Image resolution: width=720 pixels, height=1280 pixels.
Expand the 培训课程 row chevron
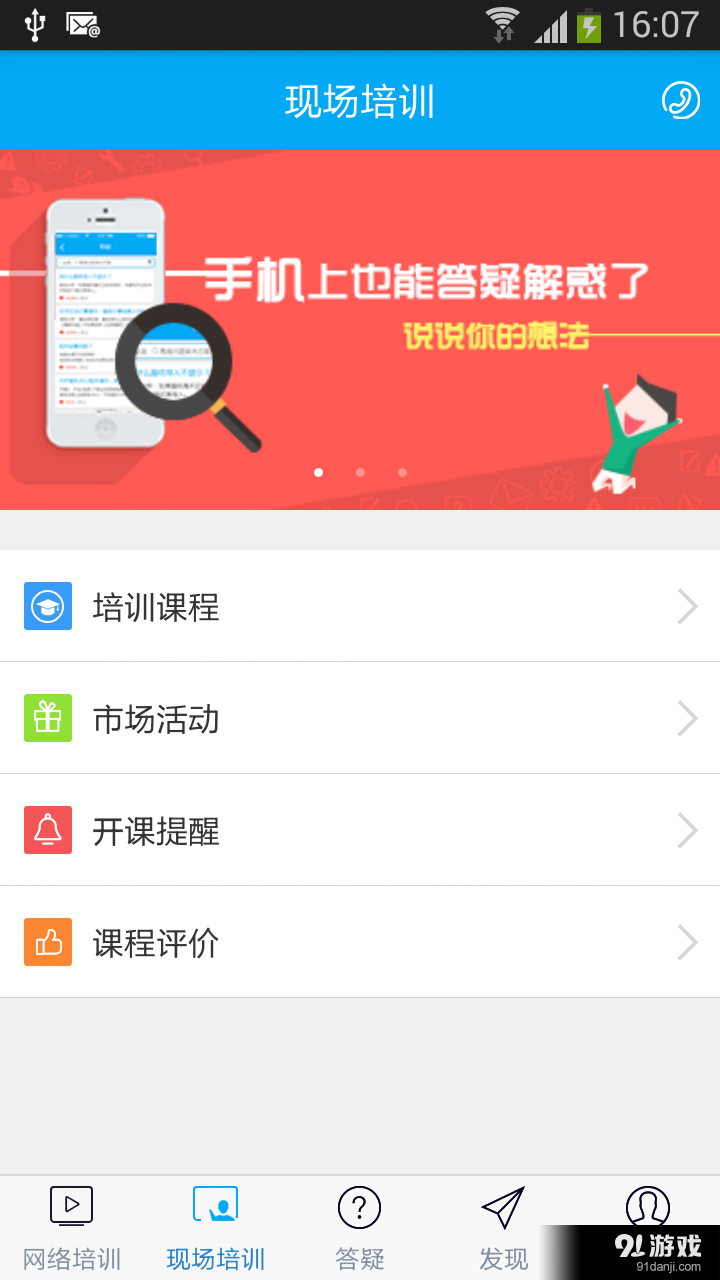pyautogui.click(x=688, y=606)
